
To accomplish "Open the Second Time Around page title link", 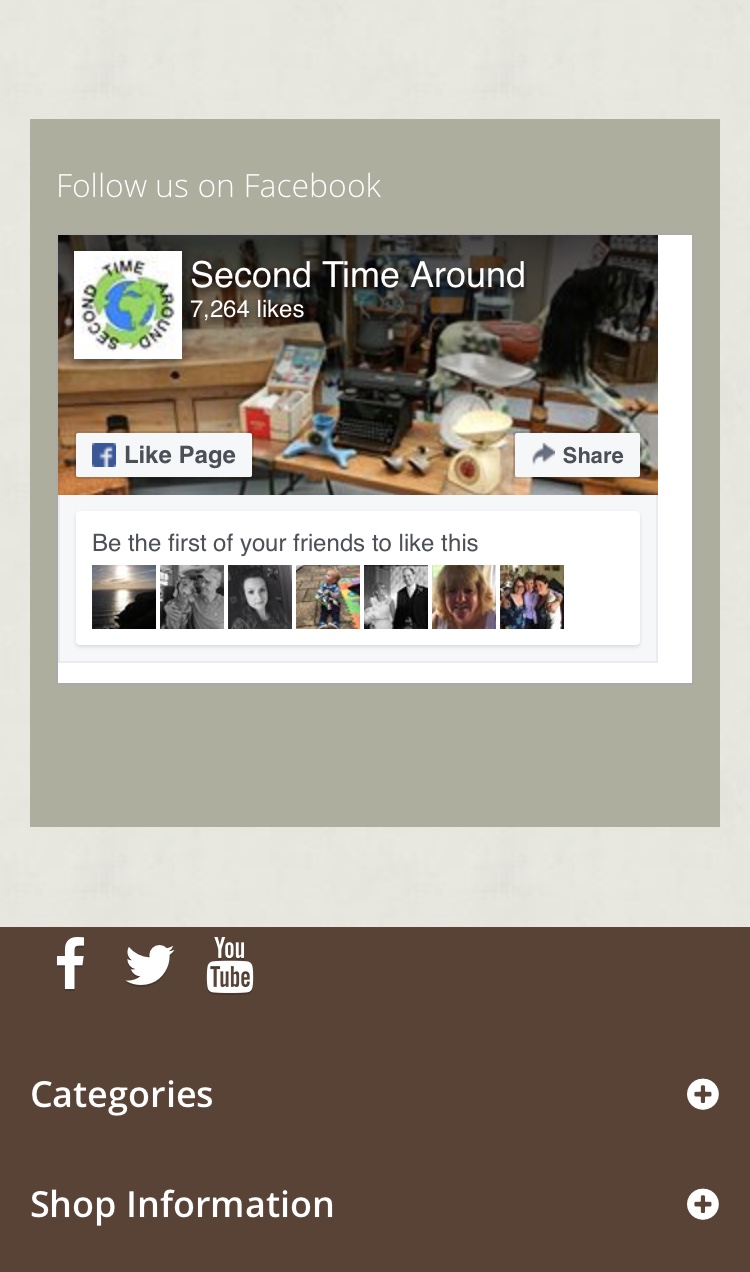I will click(x=357, y=275).
